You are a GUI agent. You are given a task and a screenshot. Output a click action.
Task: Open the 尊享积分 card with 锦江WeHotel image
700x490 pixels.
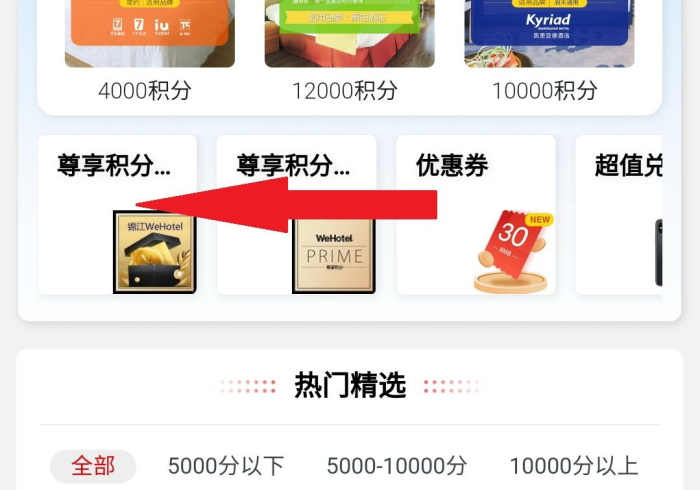click(x=117, y=215)
